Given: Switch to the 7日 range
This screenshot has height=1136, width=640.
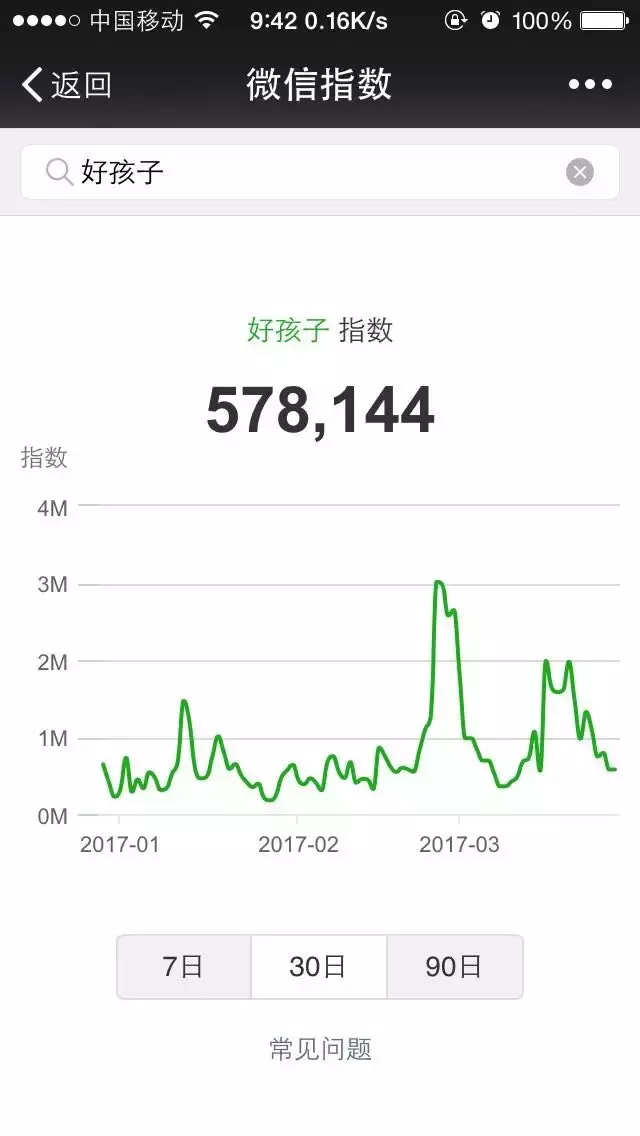Looking at the screenshot, I should 183,967.
